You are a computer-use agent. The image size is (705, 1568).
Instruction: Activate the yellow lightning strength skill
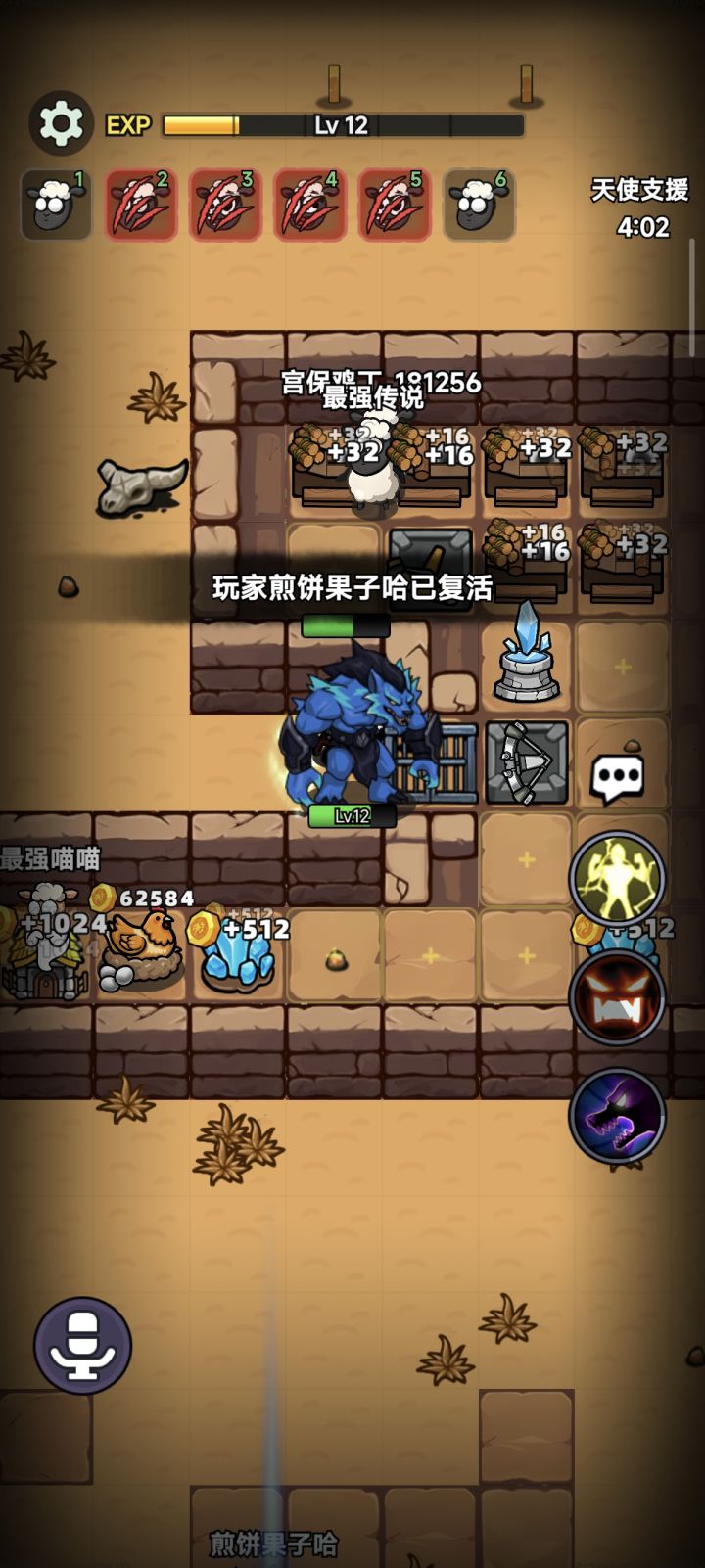[x=616, y=879]
